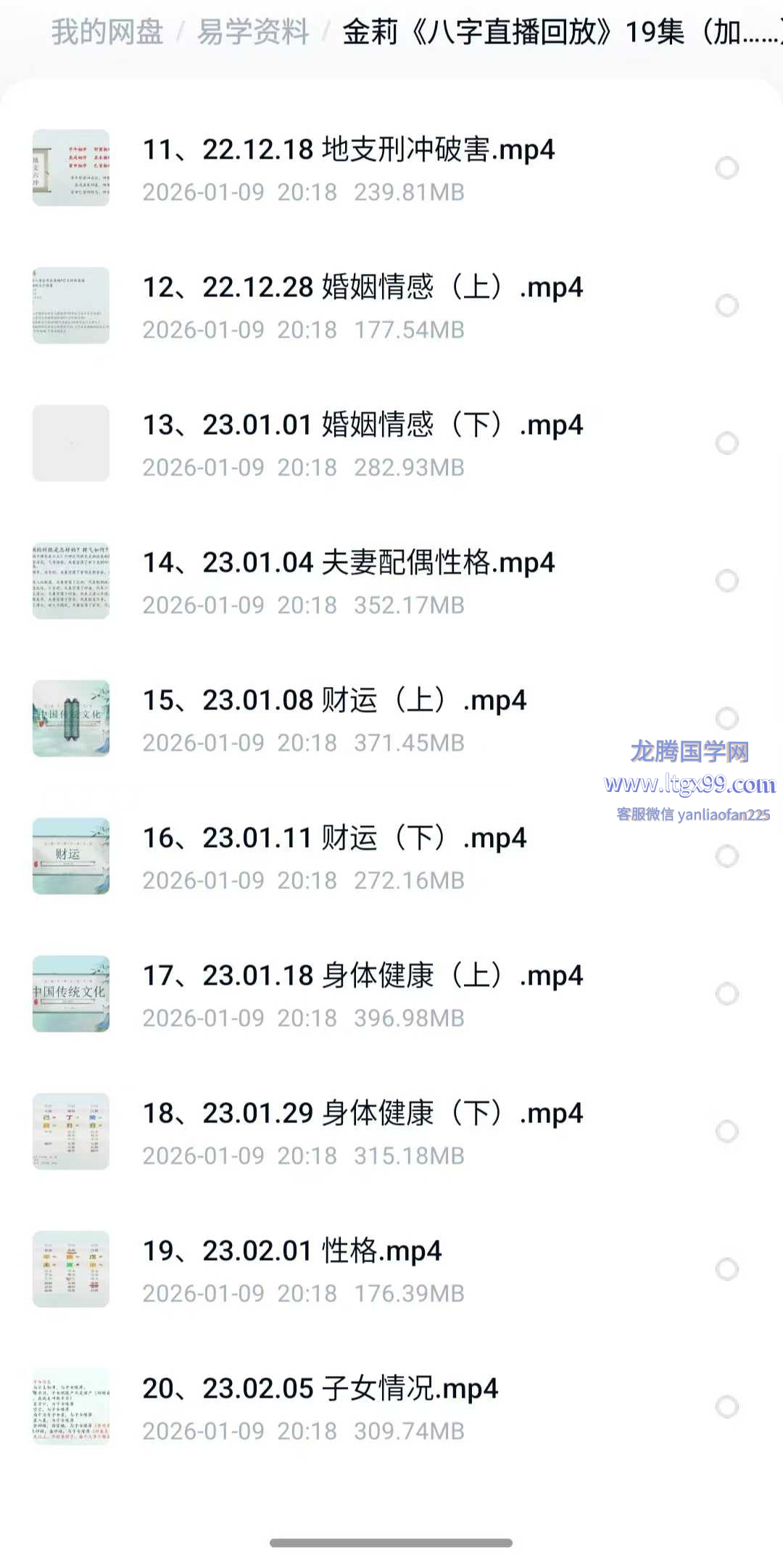Select the file 14、23.01.04 夫妻配偶性格.mp4
Screen dimensions: 783x1568
(726, 581)
